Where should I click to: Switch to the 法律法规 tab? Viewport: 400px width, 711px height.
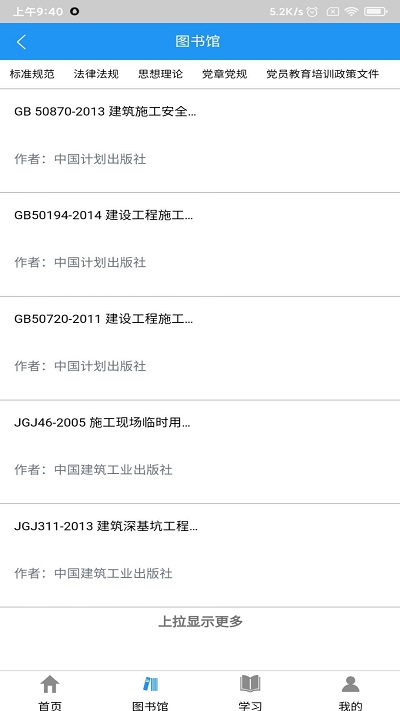pyautogui.click(x=96, y=74)
